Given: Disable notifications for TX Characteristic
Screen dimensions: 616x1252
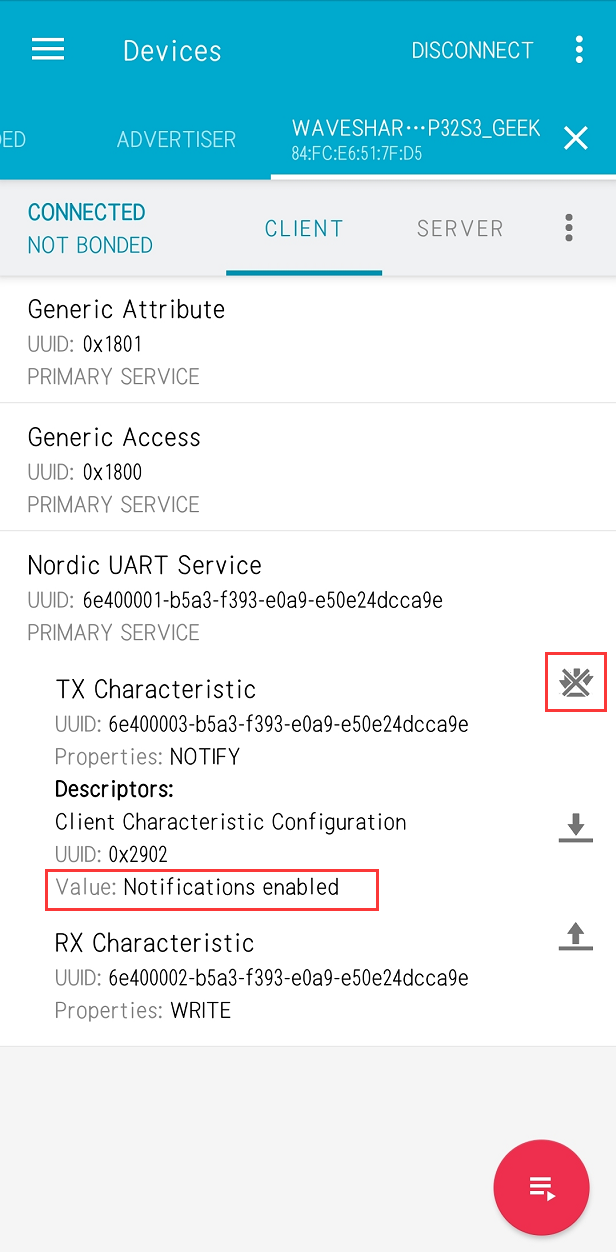Looking at the screenshot, I should [576, 683].
